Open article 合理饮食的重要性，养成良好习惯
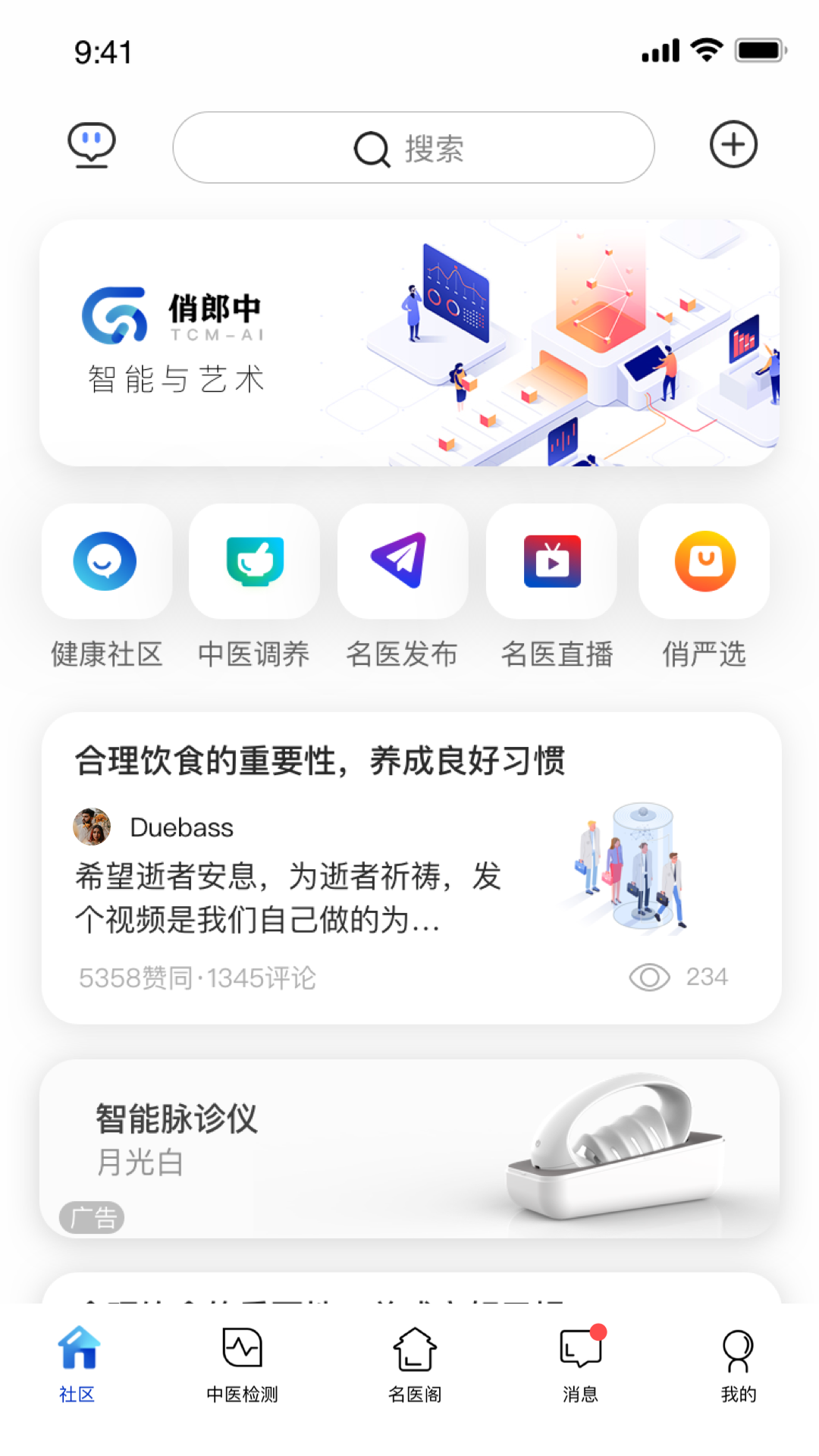The width and height of the screenshot is (819, 1456). pyautogui.click(x=321, y=761)
